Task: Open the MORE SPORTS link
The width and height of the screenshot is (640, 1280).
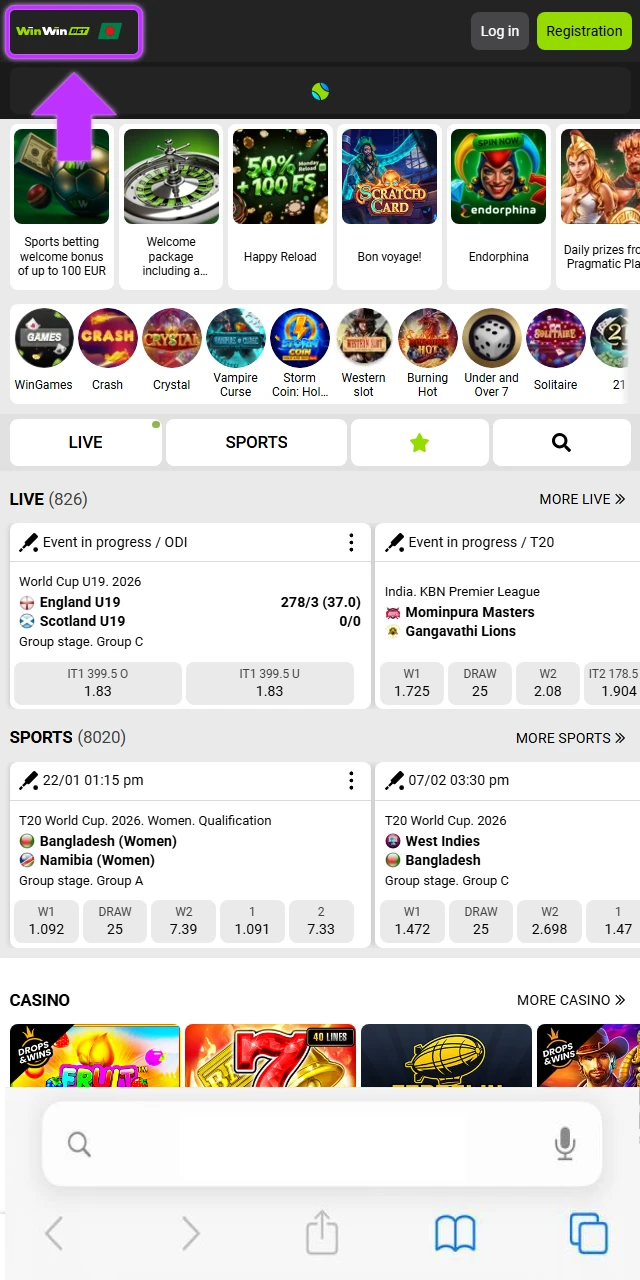Action: (570, 738)
